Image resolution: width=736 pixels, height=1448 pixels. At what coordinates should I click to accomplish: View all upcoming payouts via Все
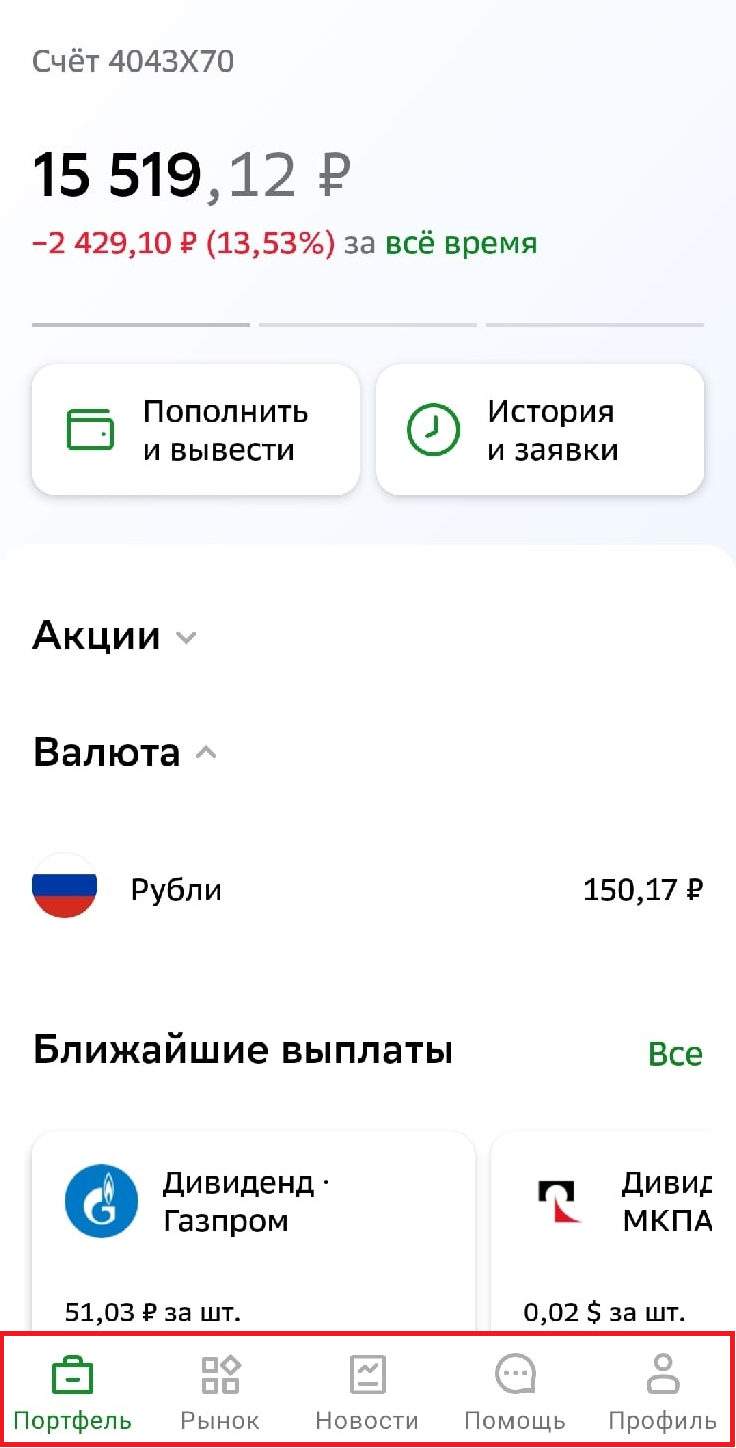point(675,1054)
